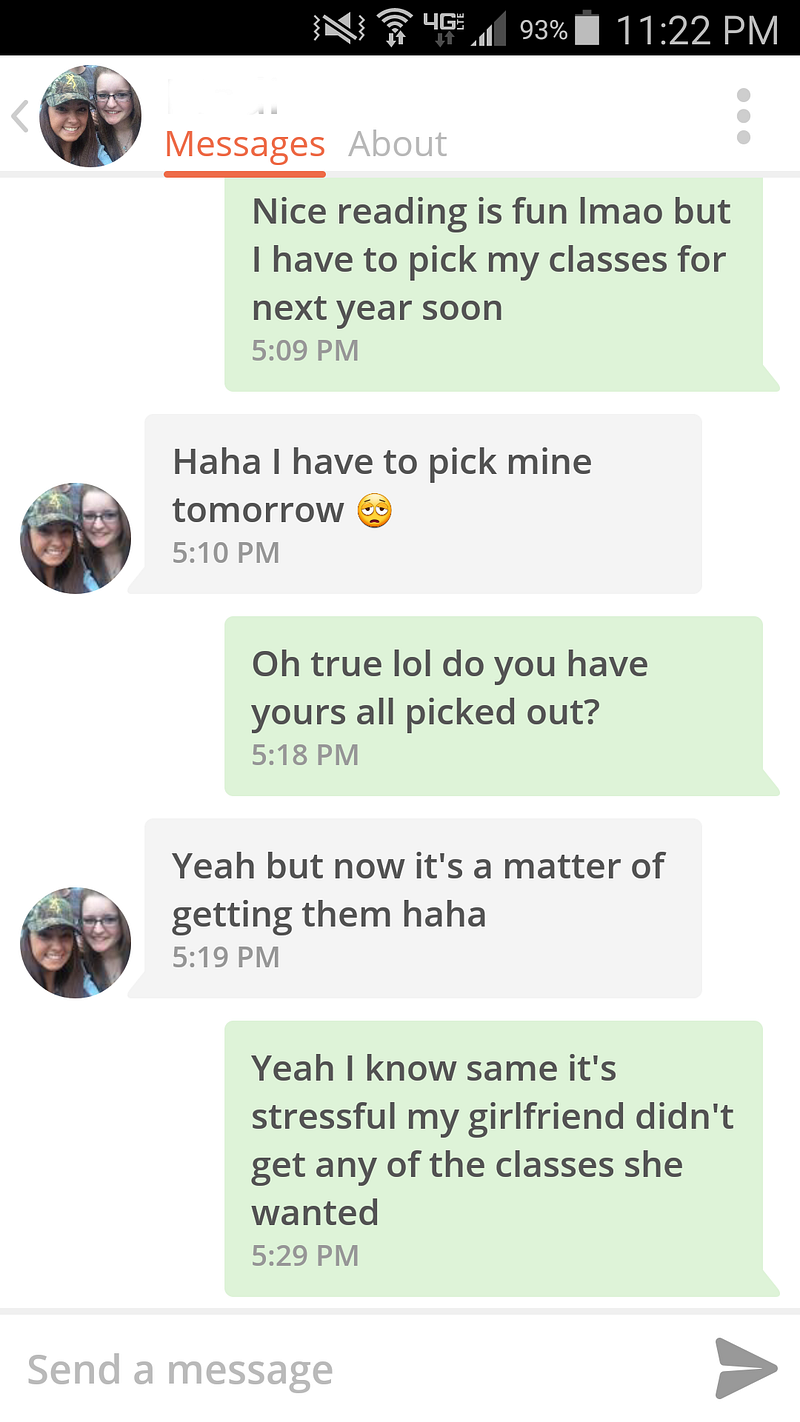Tap the Send a message field

click(x=350, y=1369)
